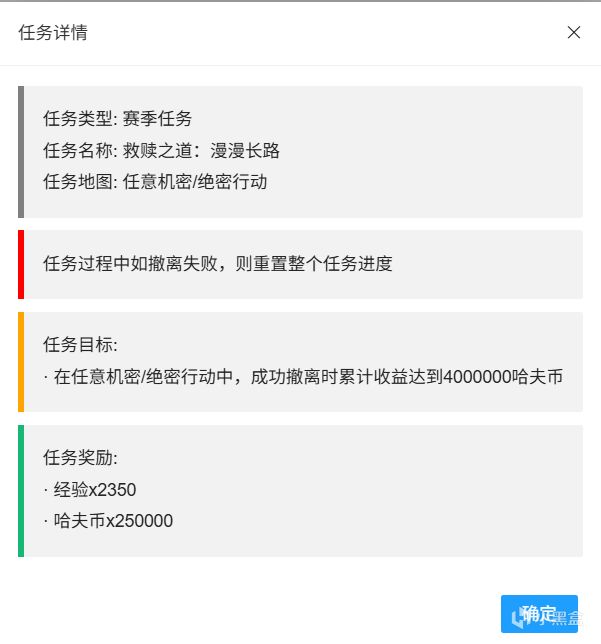Tap the 确定 button to confirm
601x644 pixels.
click(539, 613)
